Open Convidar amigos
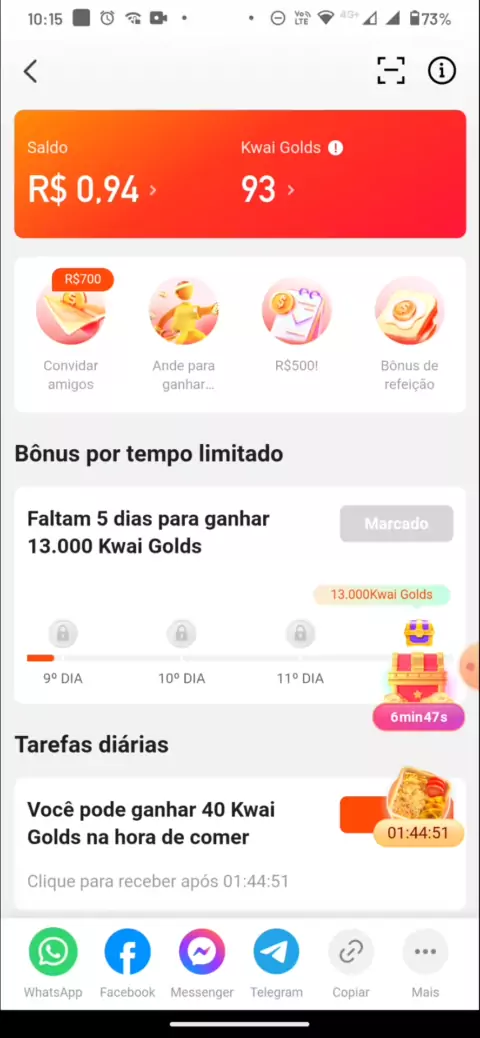Viewport: 480px width, 1038px height. pos(71,332)
